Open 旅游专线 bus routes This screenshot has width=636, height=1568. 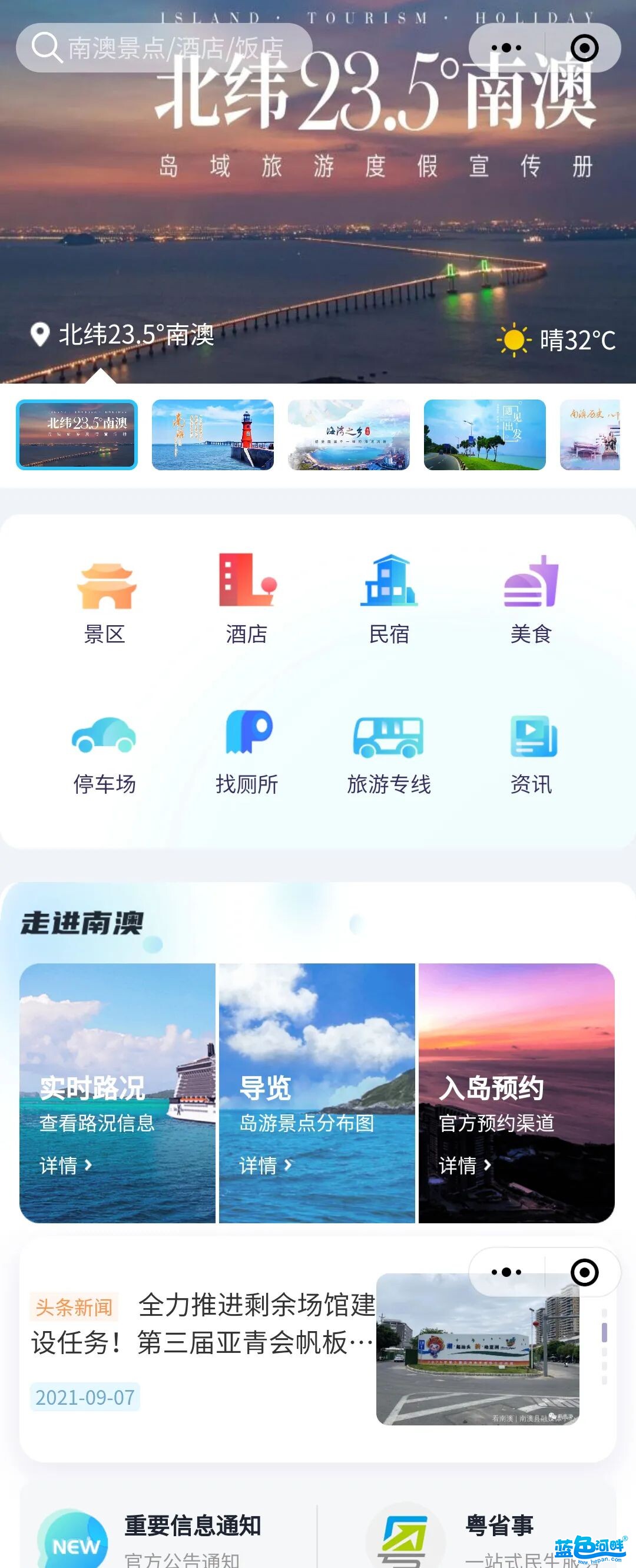point(389,753)
